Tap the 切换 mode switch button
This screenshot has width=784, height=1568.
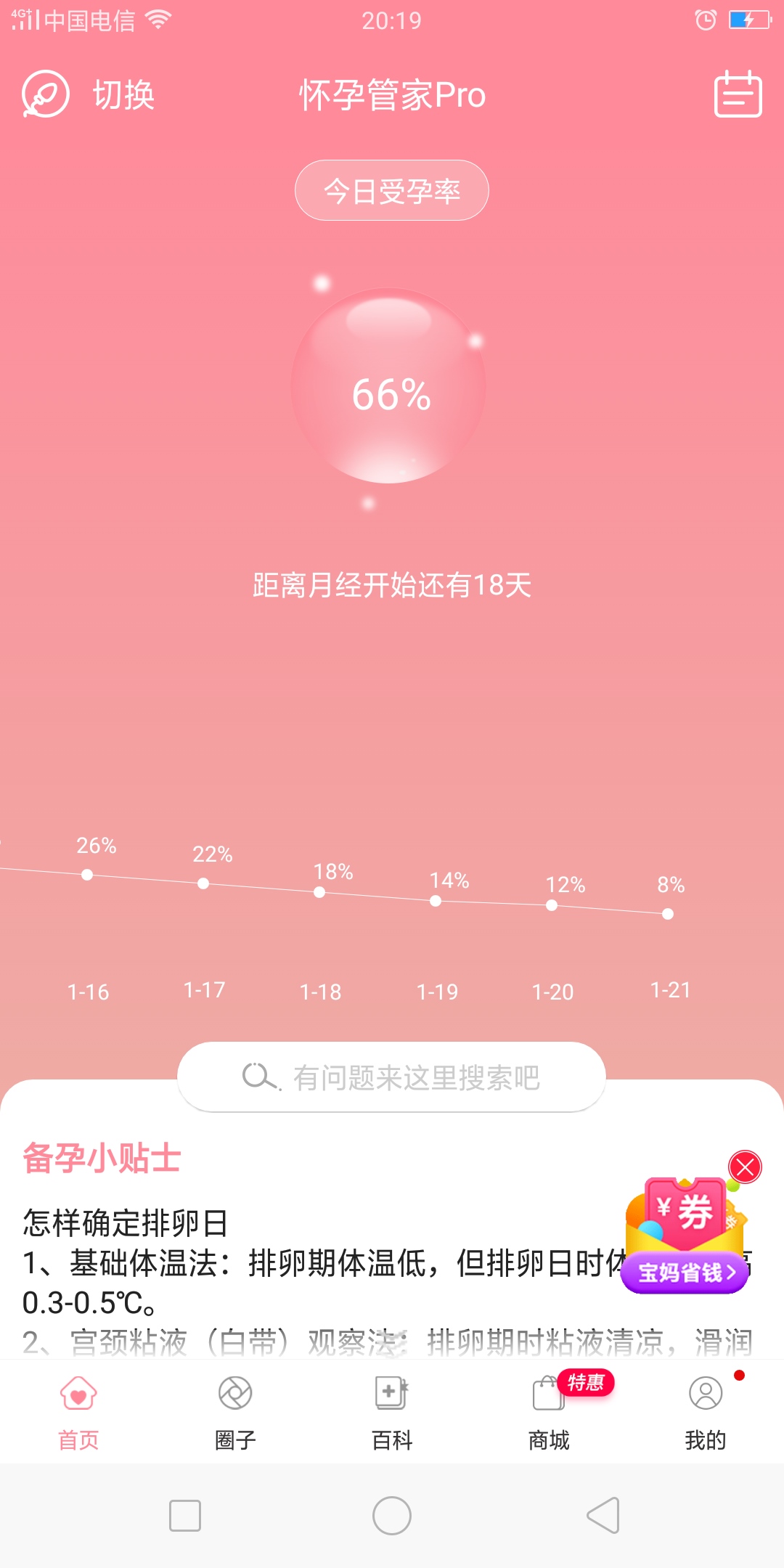coord(89,94)
